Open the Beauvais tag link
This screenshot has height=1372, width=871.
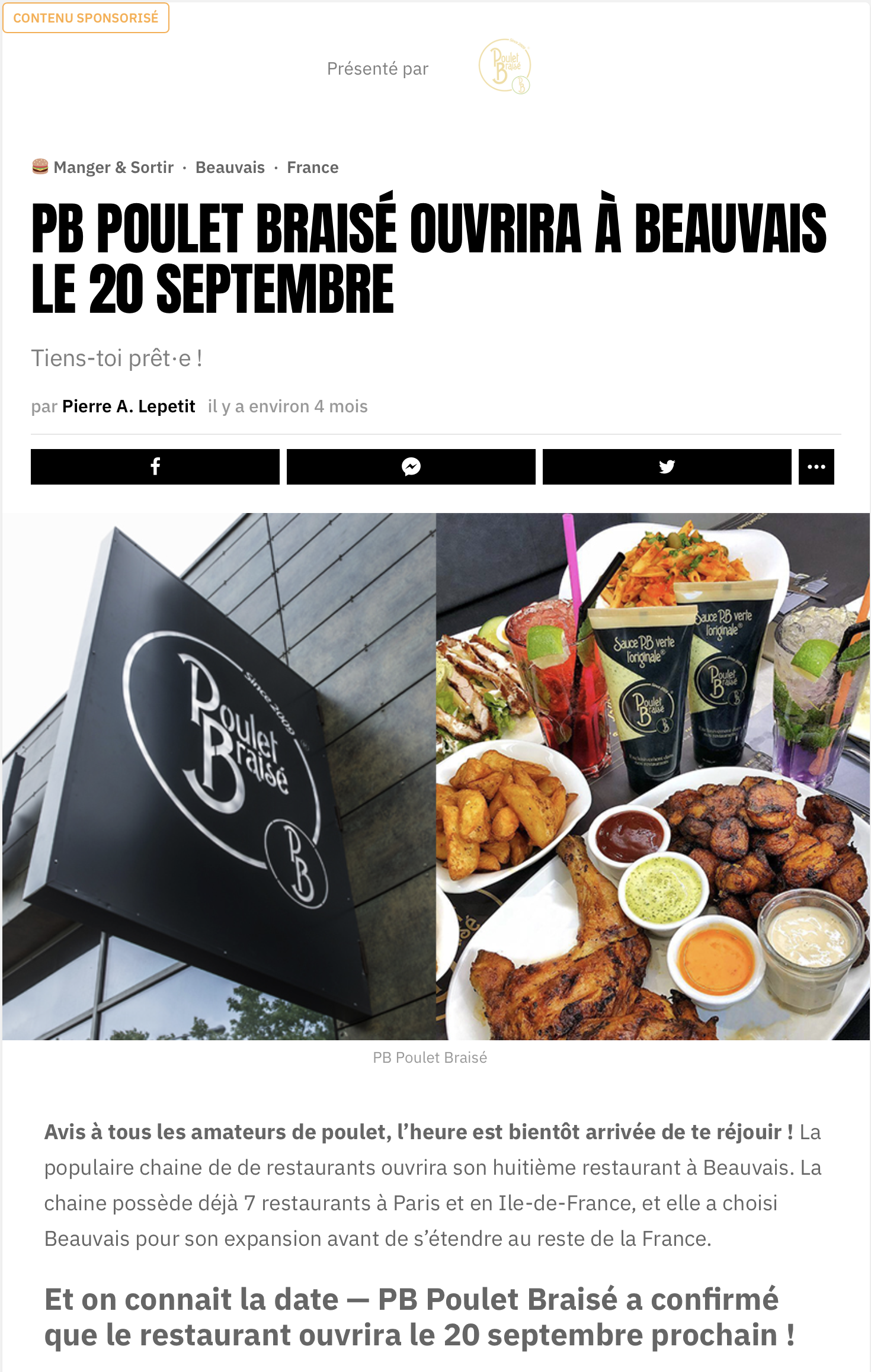[x=230, y=168]
